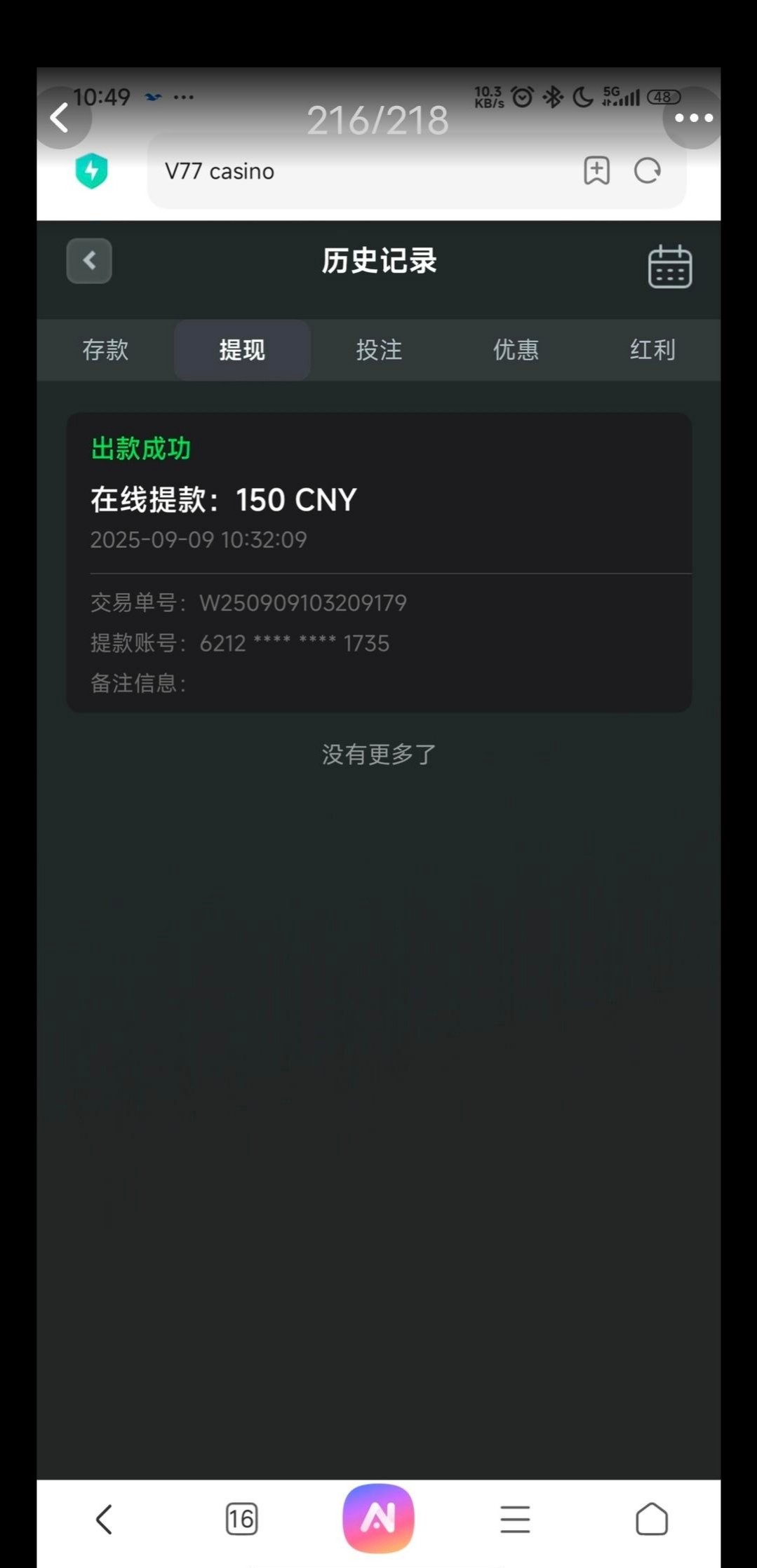Go back from the image viewer
The image size is (757, 1568).
tap(62, 118)
